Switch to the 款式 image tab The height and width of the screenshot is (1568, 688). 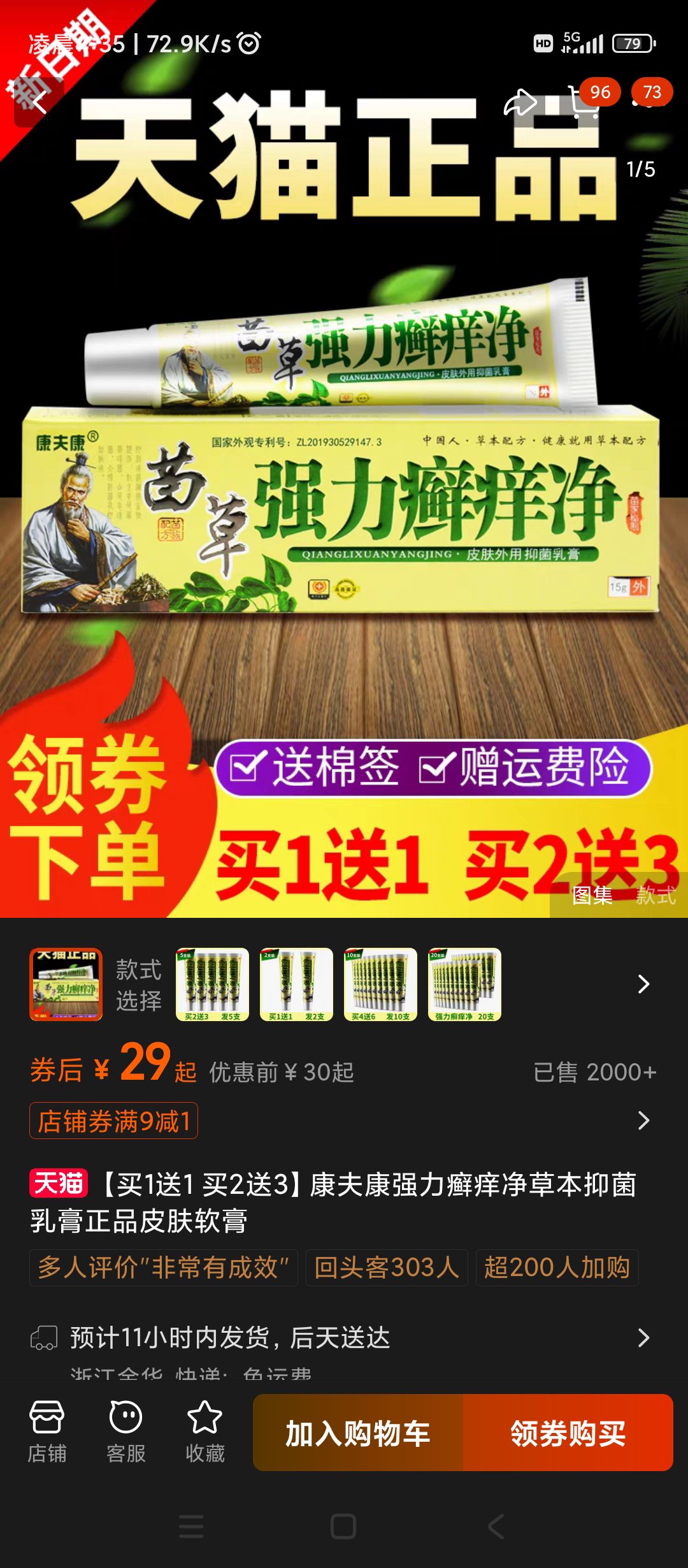tap(656, 896)
